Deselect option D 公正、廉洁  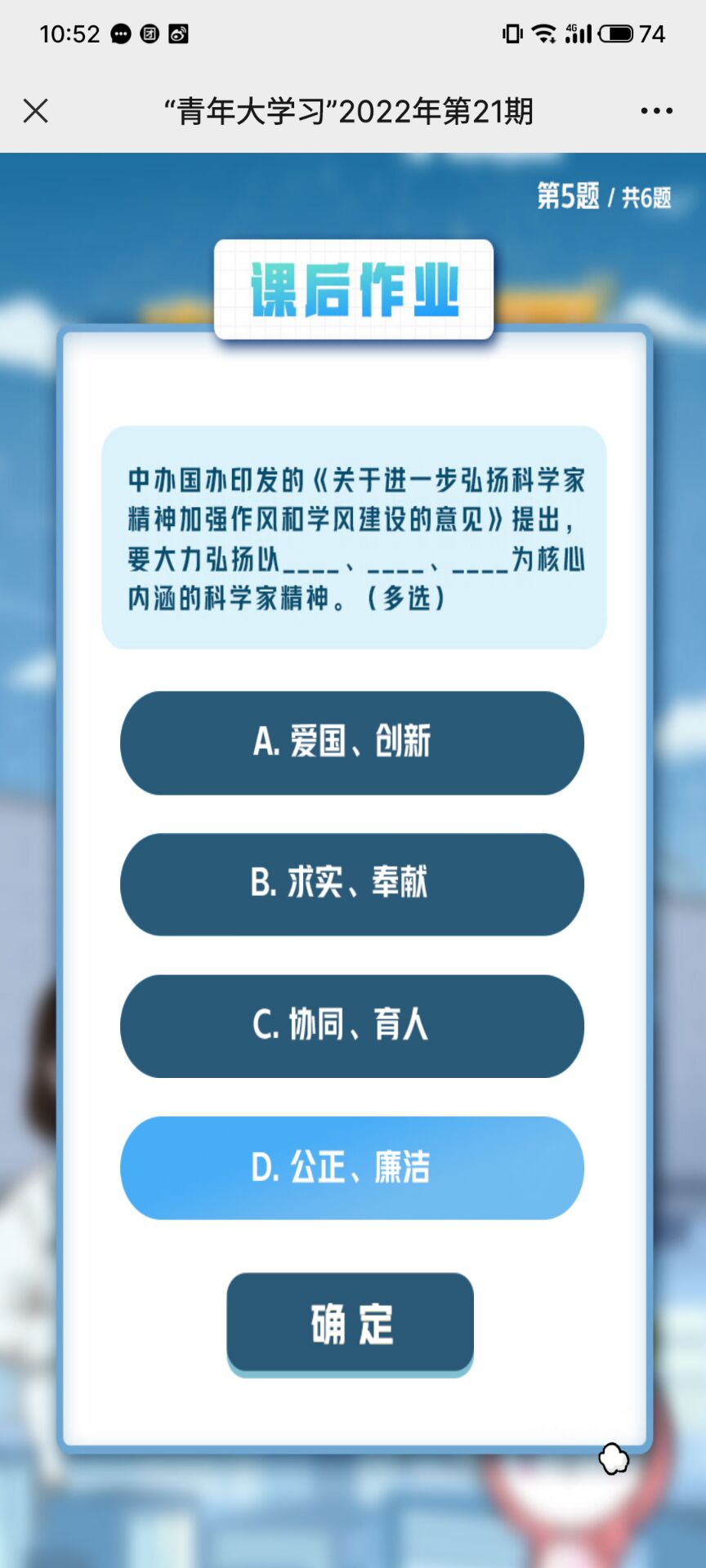pyautogui.click(x=352, y=1167)
